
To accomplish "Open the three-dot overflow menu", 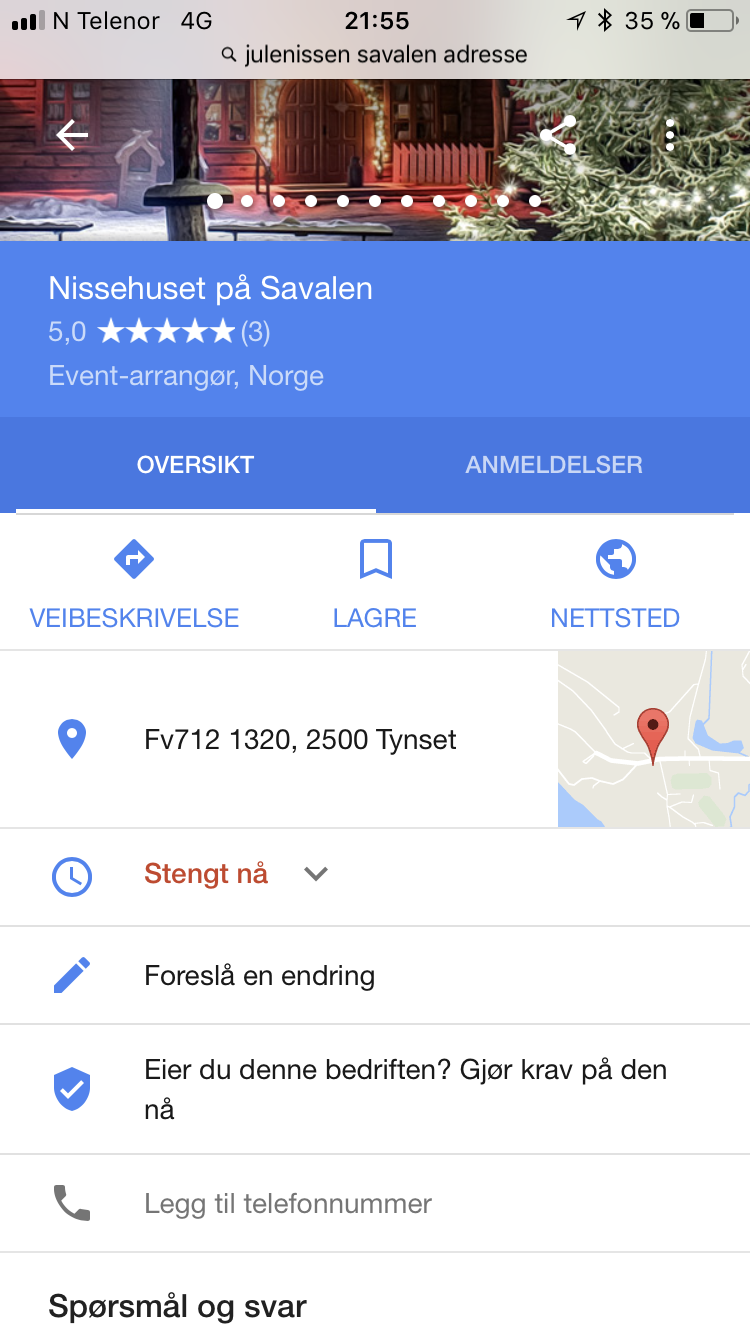I will pos(670,134).
